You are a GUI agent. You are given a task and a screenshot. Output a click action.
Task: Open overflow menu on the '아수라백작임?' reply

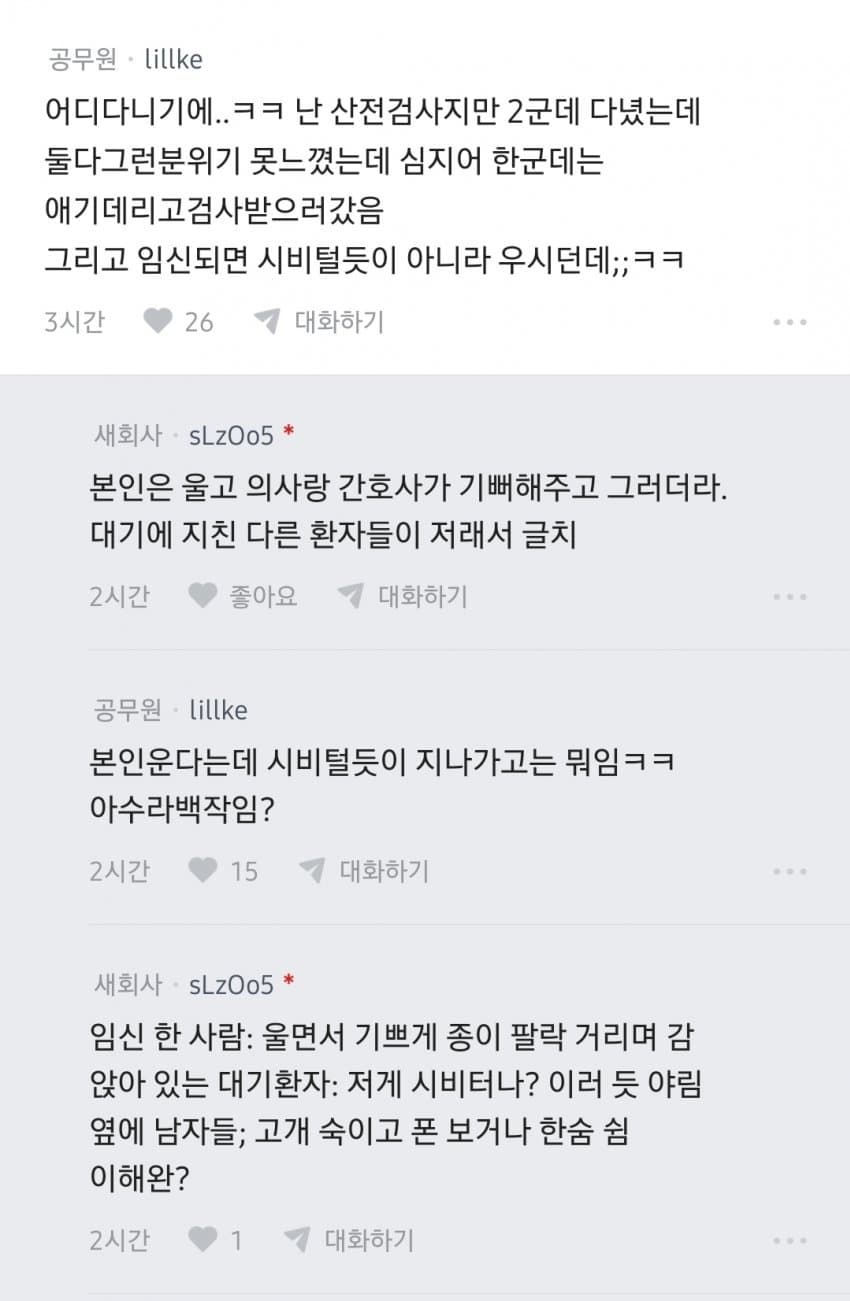789,872
